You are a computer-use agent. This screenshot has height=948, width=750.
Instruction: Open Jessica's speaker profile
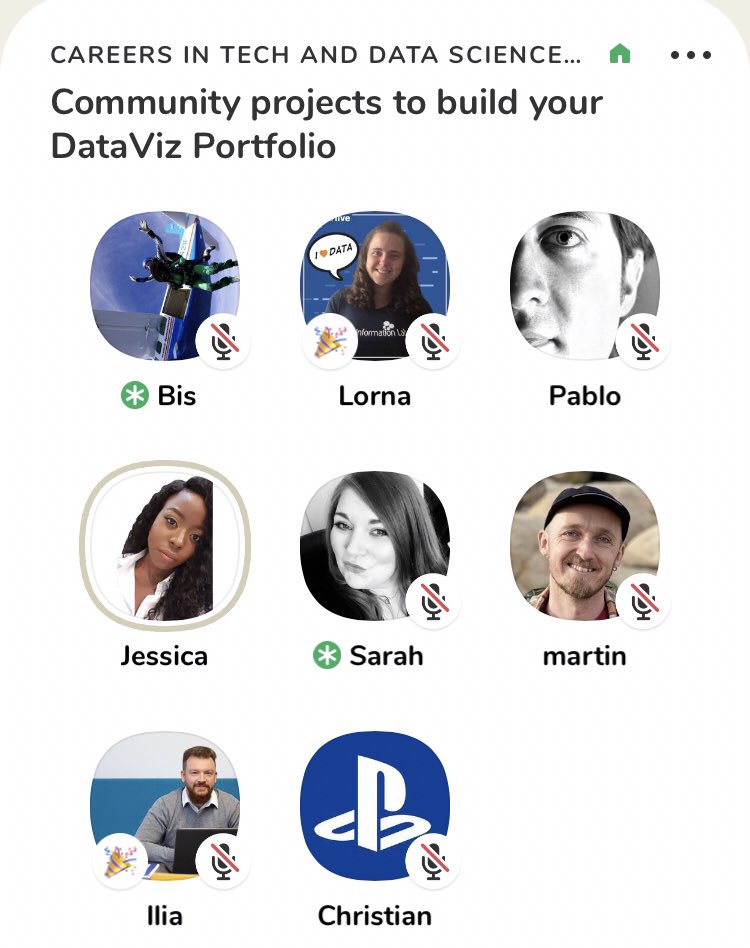pyautogui.click(x=165, y=546)
